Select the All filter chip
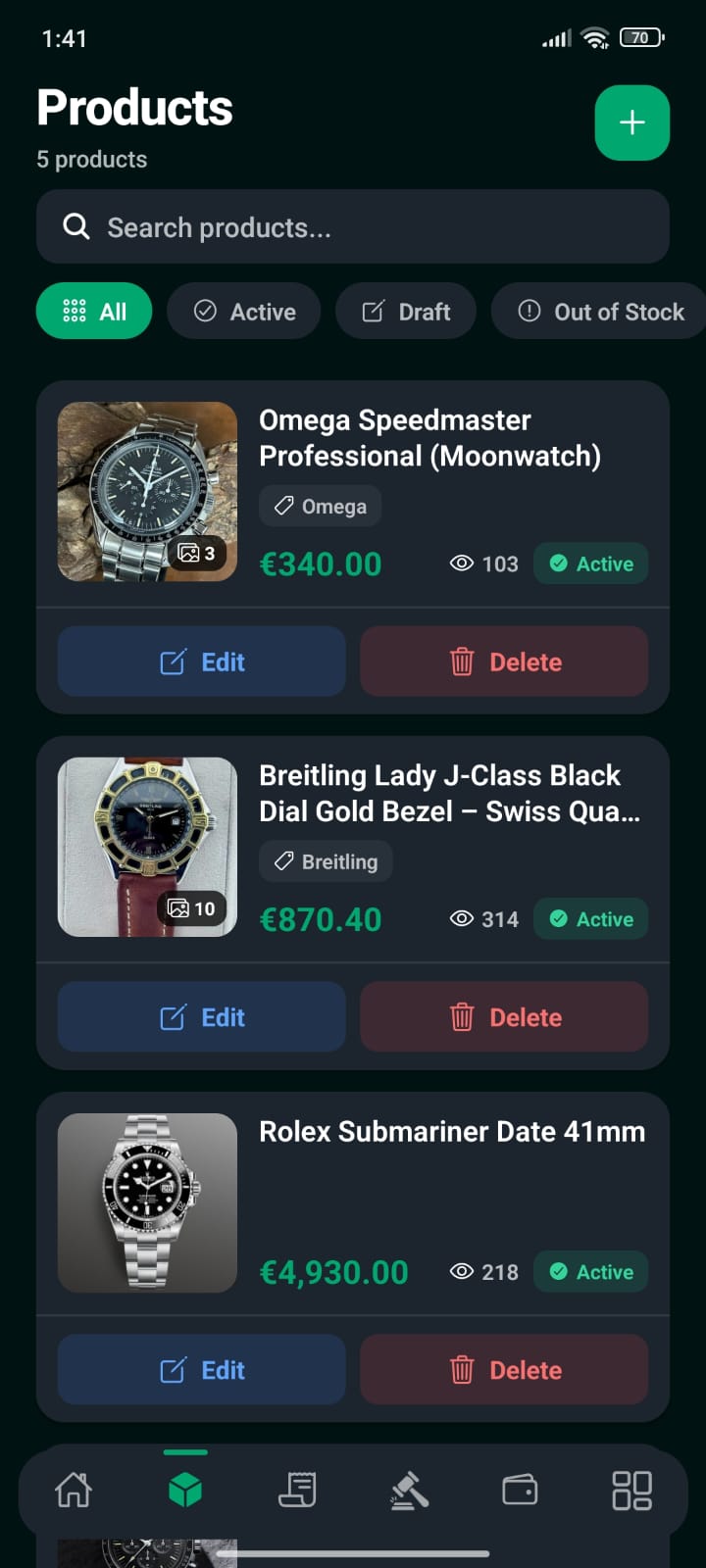Screen dimensions: 706x1568 [94, 312]
